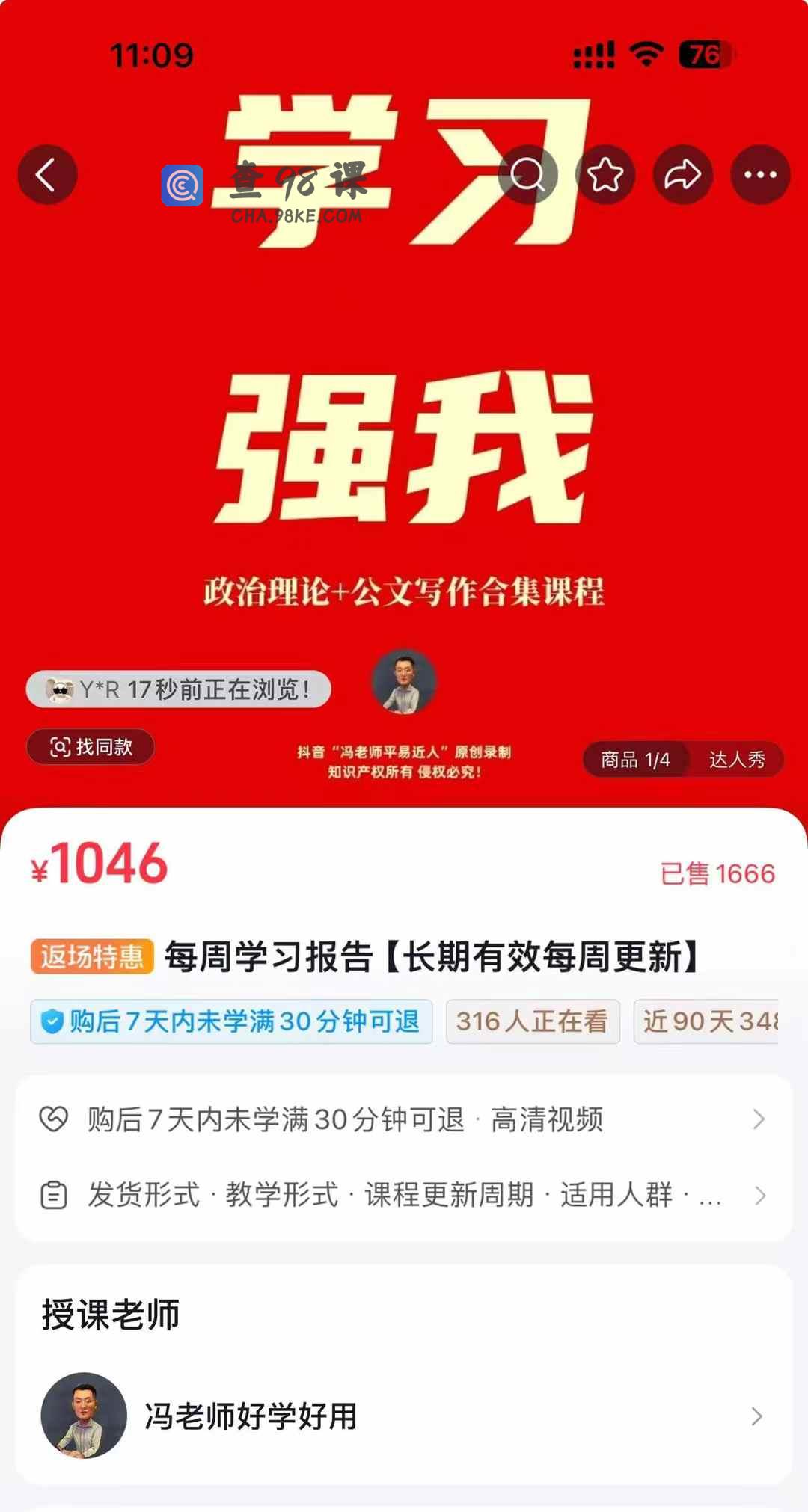Expand the 发货形式 · 教学形式 details row
Screen dimensions: 808x1512
(404, 1195)
